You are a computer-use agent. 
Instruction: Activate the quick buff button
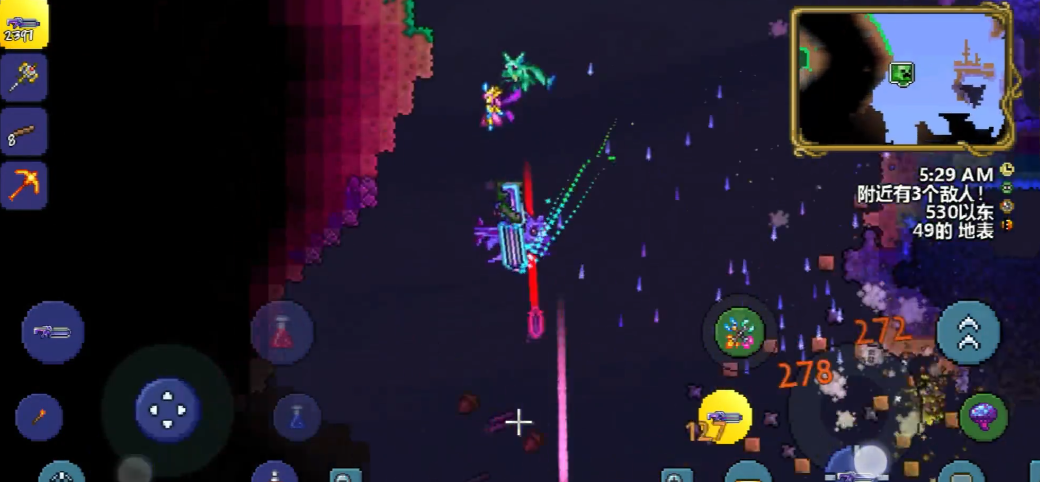pyautogui.click(x=740, y=332)
